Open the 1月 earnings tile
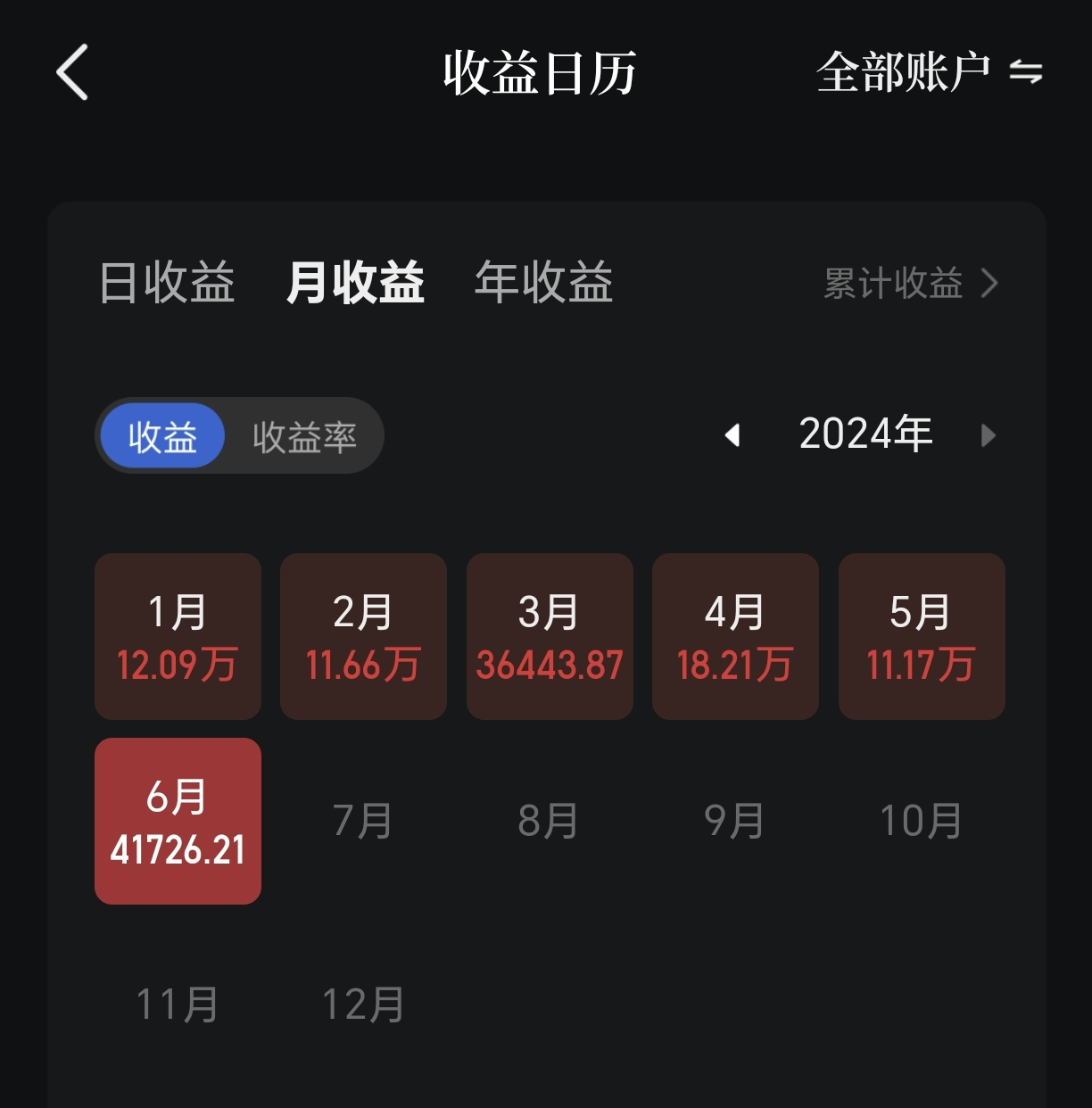Screen dimensions: 1092x1108 (x=178, y=636)
